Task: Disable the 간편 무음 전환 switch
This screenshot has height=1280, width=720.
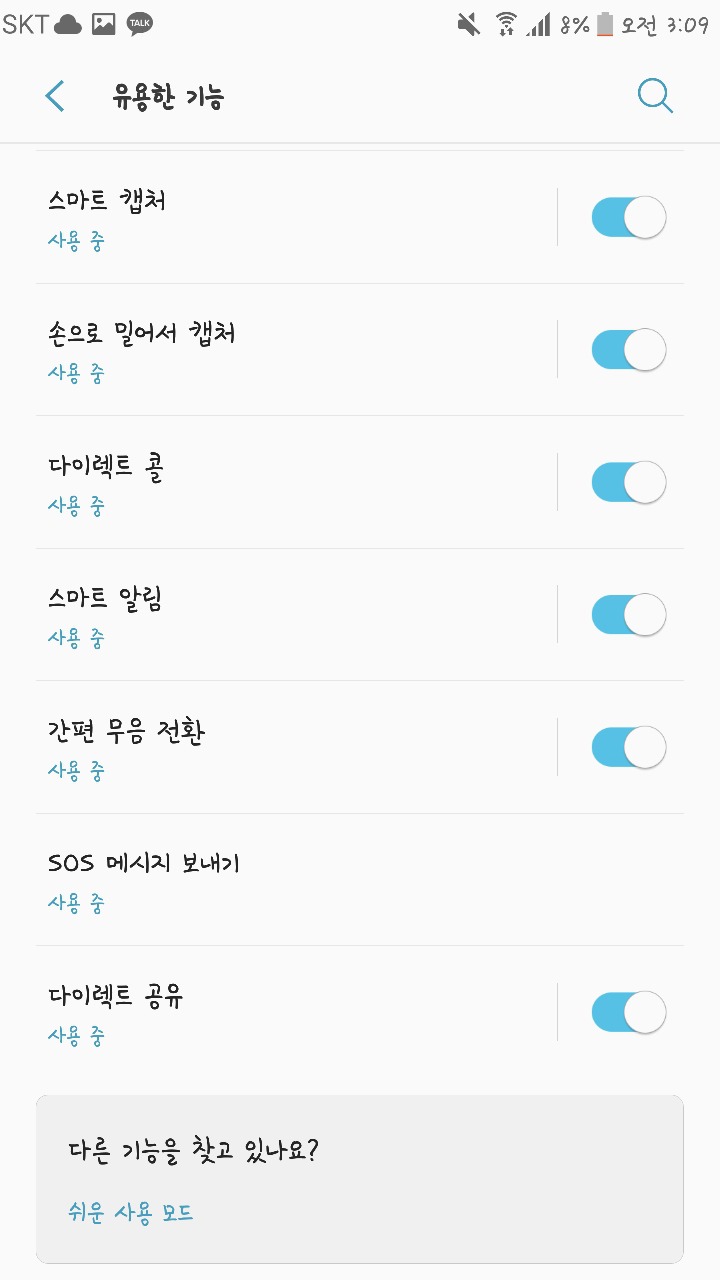Action: click(x=628, y=747)
